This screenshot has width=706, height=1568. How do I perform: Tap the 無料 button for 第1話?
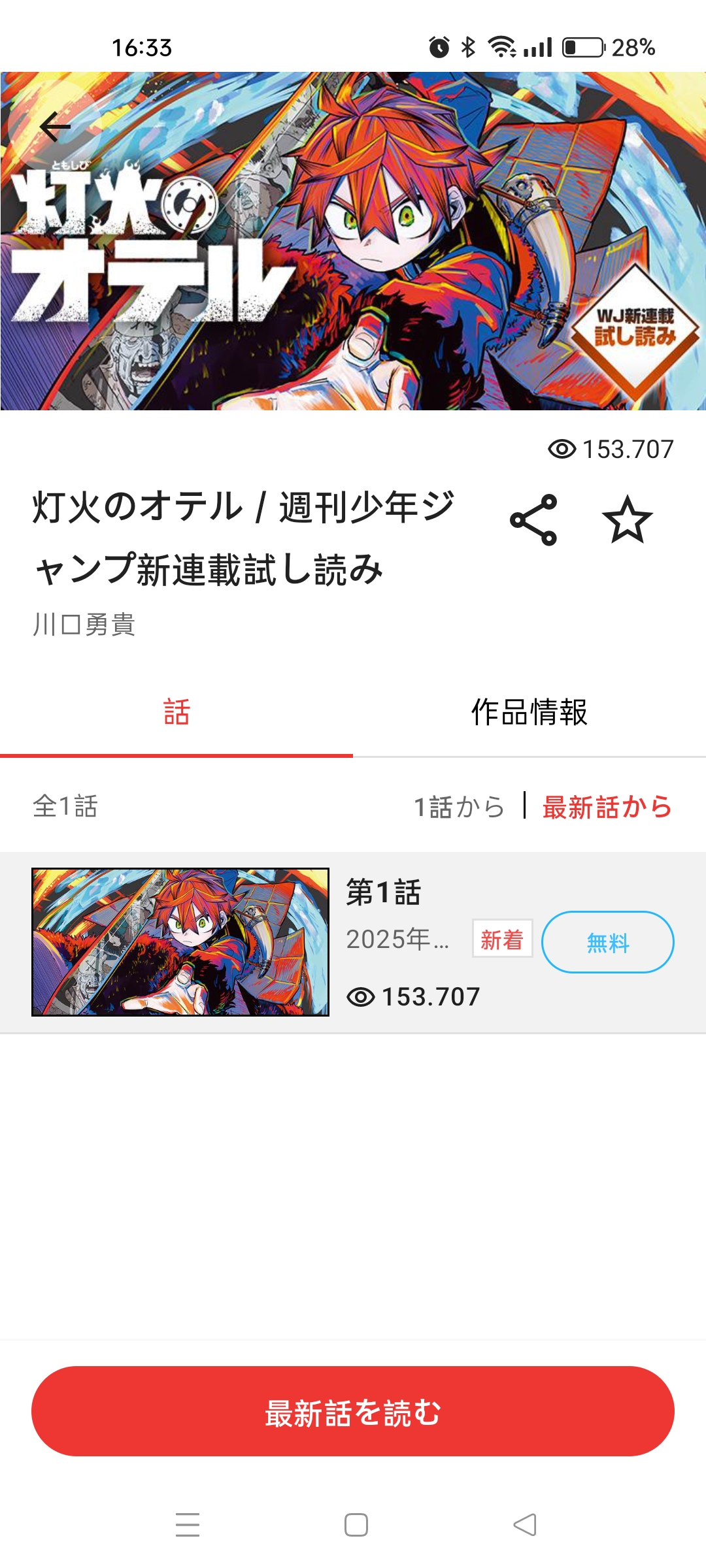(x=608, y=942)
